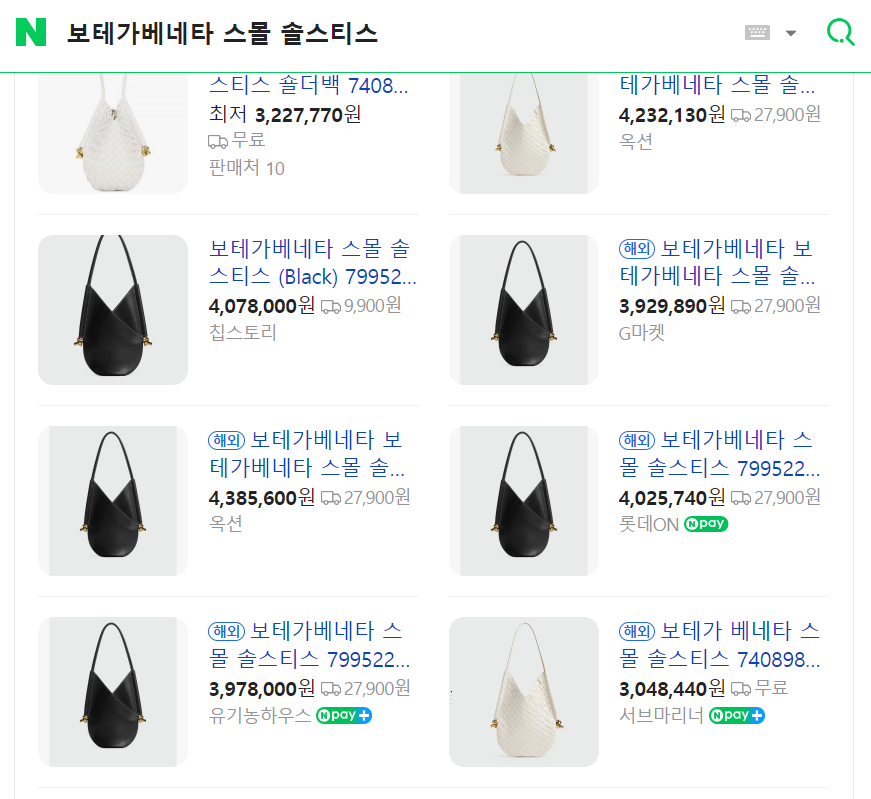Open the 3,227,770원 lowest-price listing

(310, 86)
